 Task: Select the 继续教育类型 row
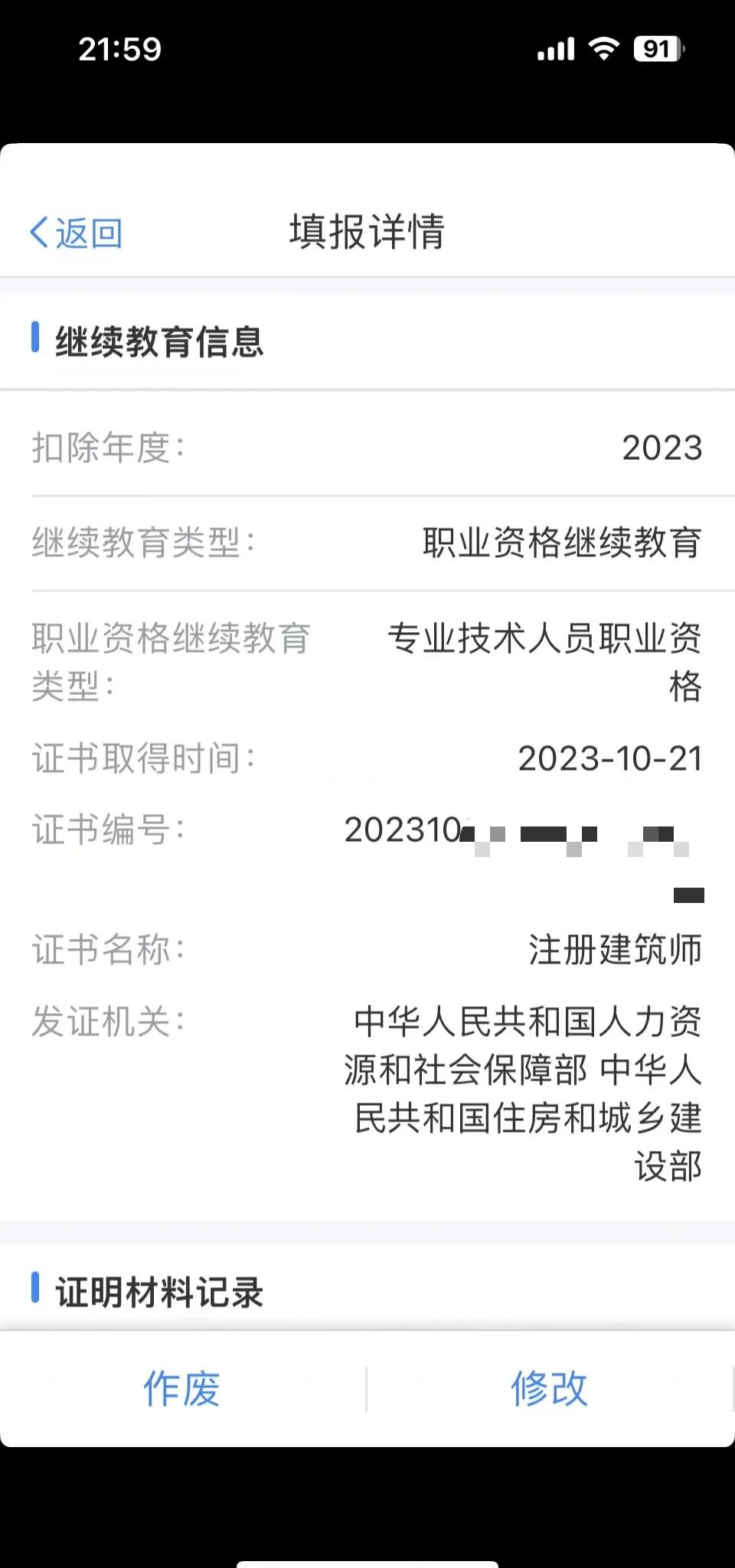[367, 543]
